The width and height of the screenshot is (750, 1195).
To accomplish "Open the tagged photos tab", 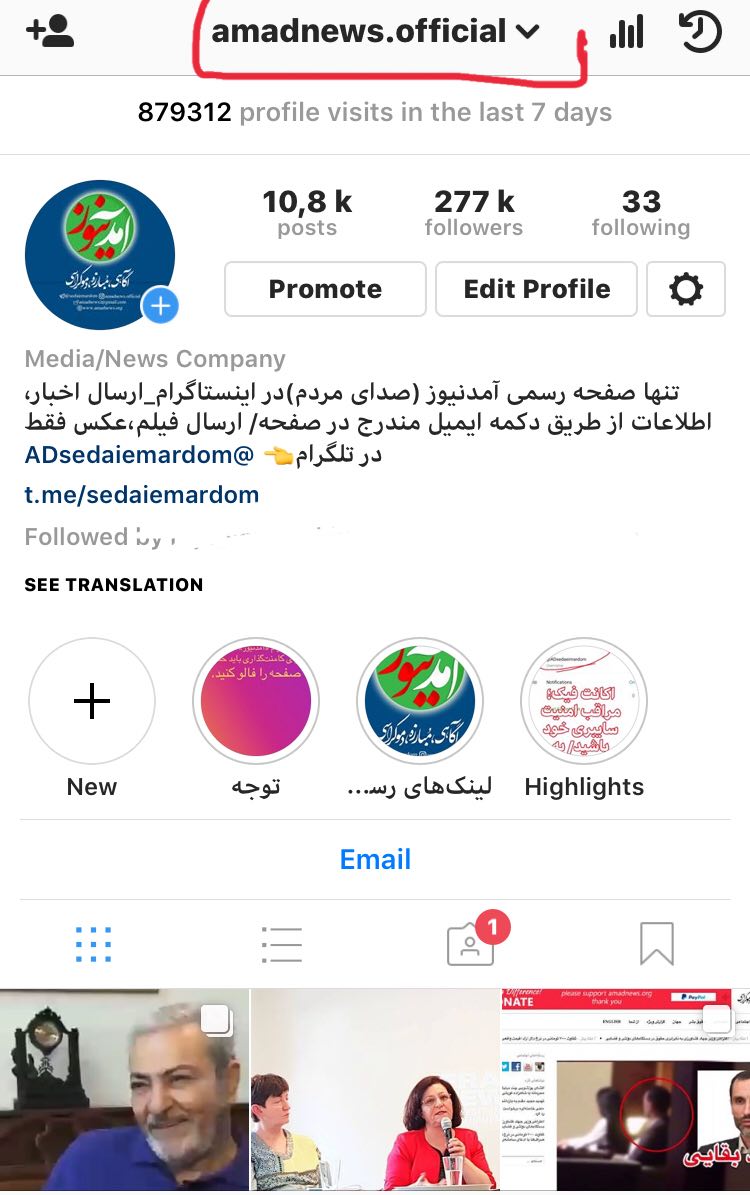I will (x=470, y=944).
